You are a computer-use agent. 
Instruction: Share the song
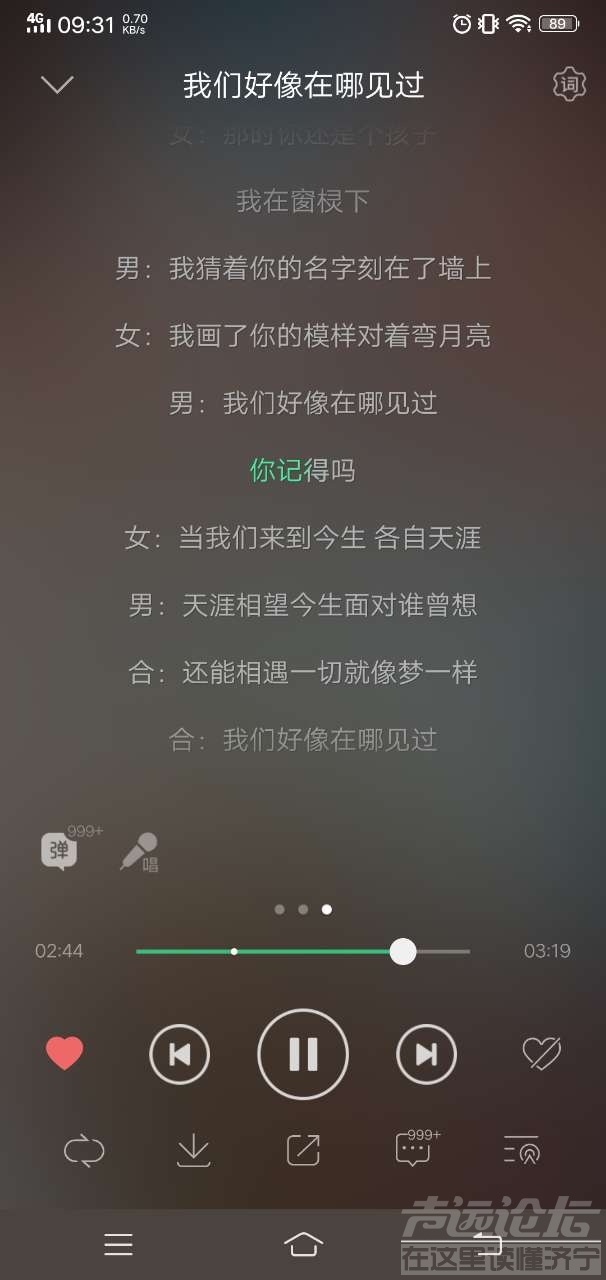pyautogui.click(x=303, y=1150)
